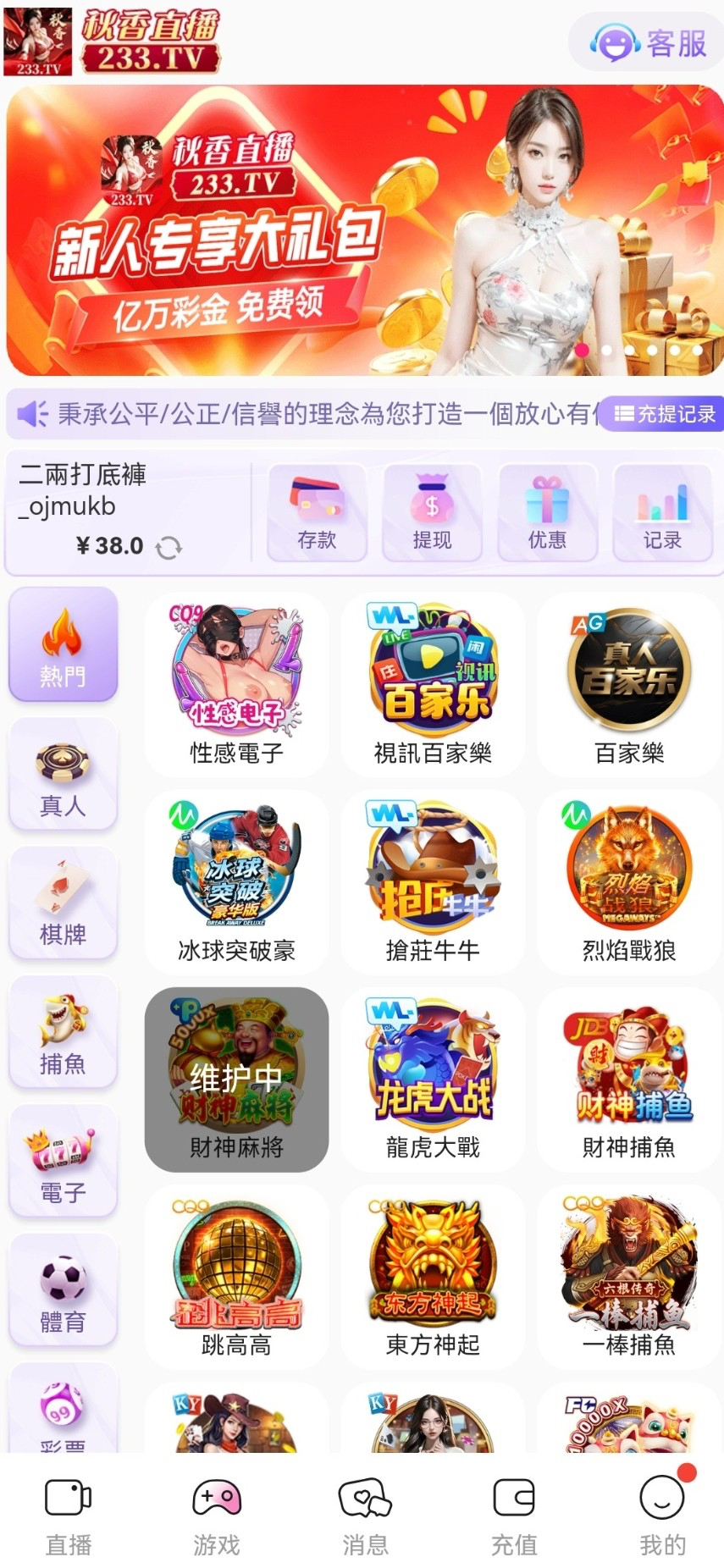Switch to 棋牌 category
This screenshot has width=724, height=1568.
click(x=63, y=903)
